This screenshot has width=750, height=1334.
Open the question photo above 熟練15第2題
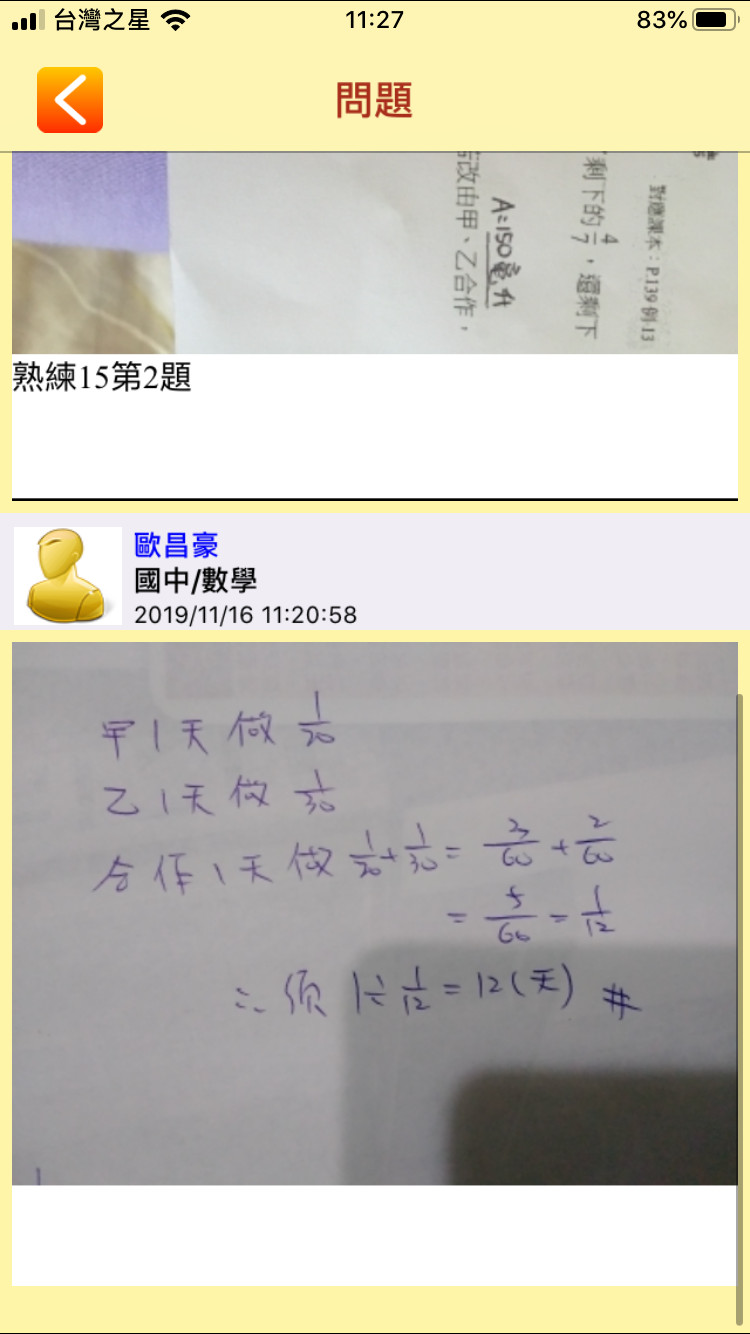374,253
